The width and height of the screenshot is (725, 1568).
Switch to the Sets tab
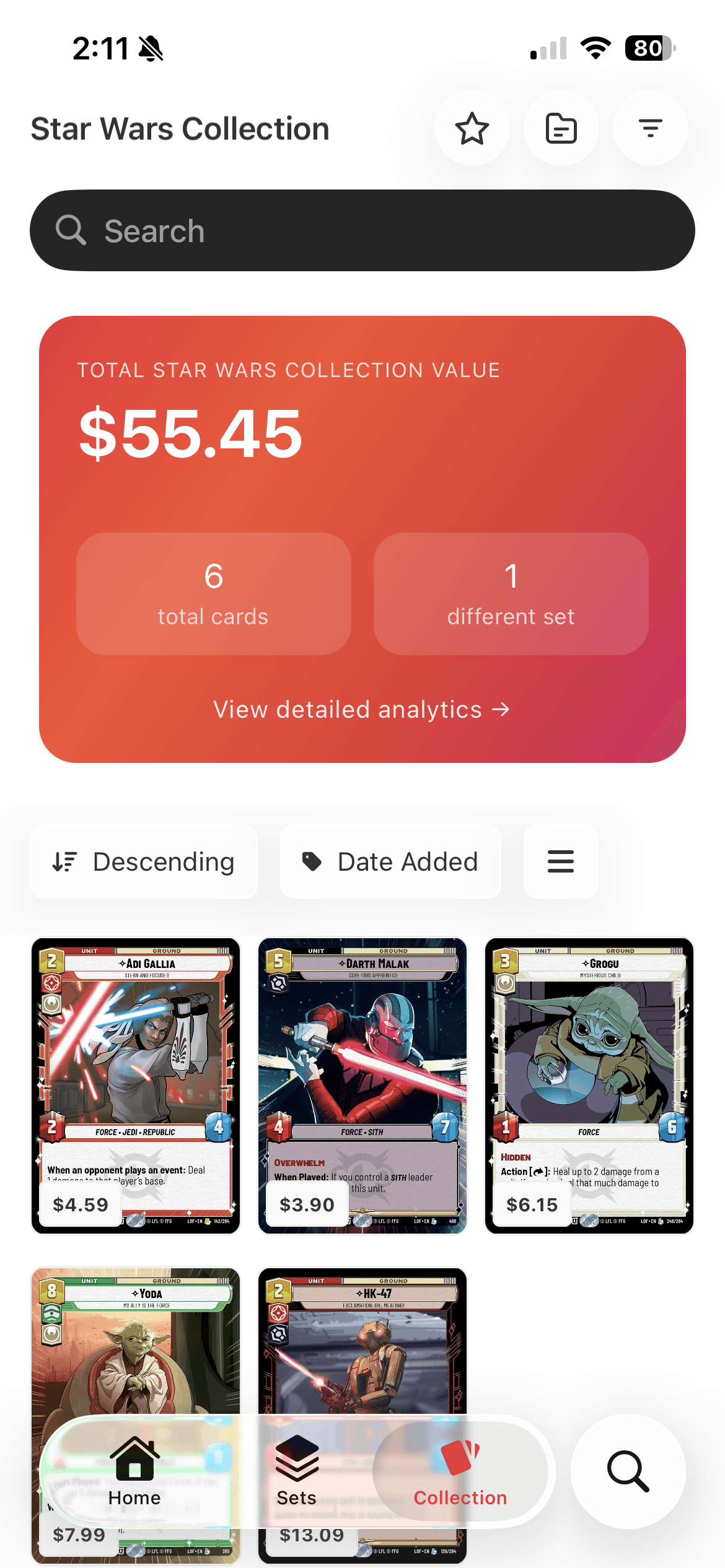tap(297, 1471)
